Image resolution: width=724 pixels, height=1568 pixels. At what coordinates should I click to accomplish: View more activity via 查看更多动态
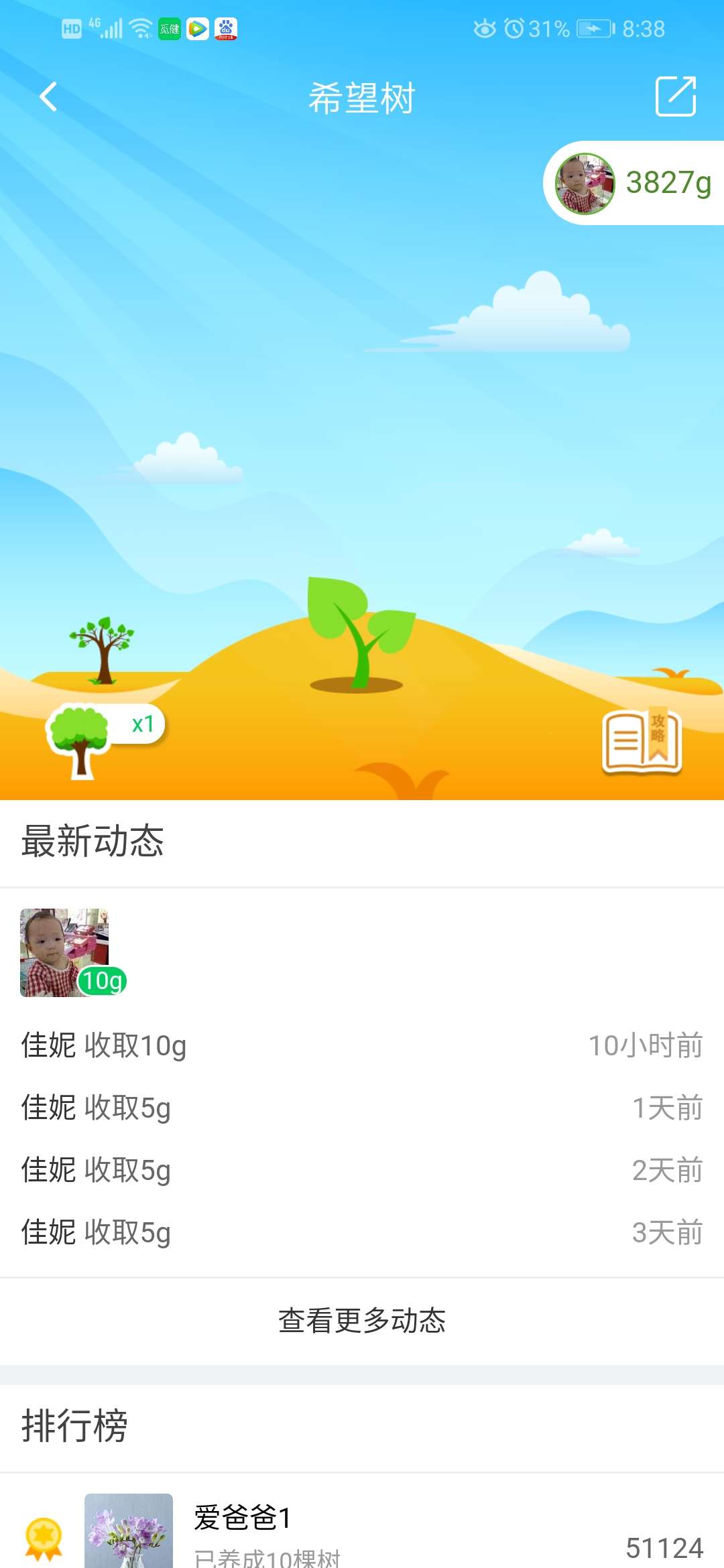[362, 1321]
